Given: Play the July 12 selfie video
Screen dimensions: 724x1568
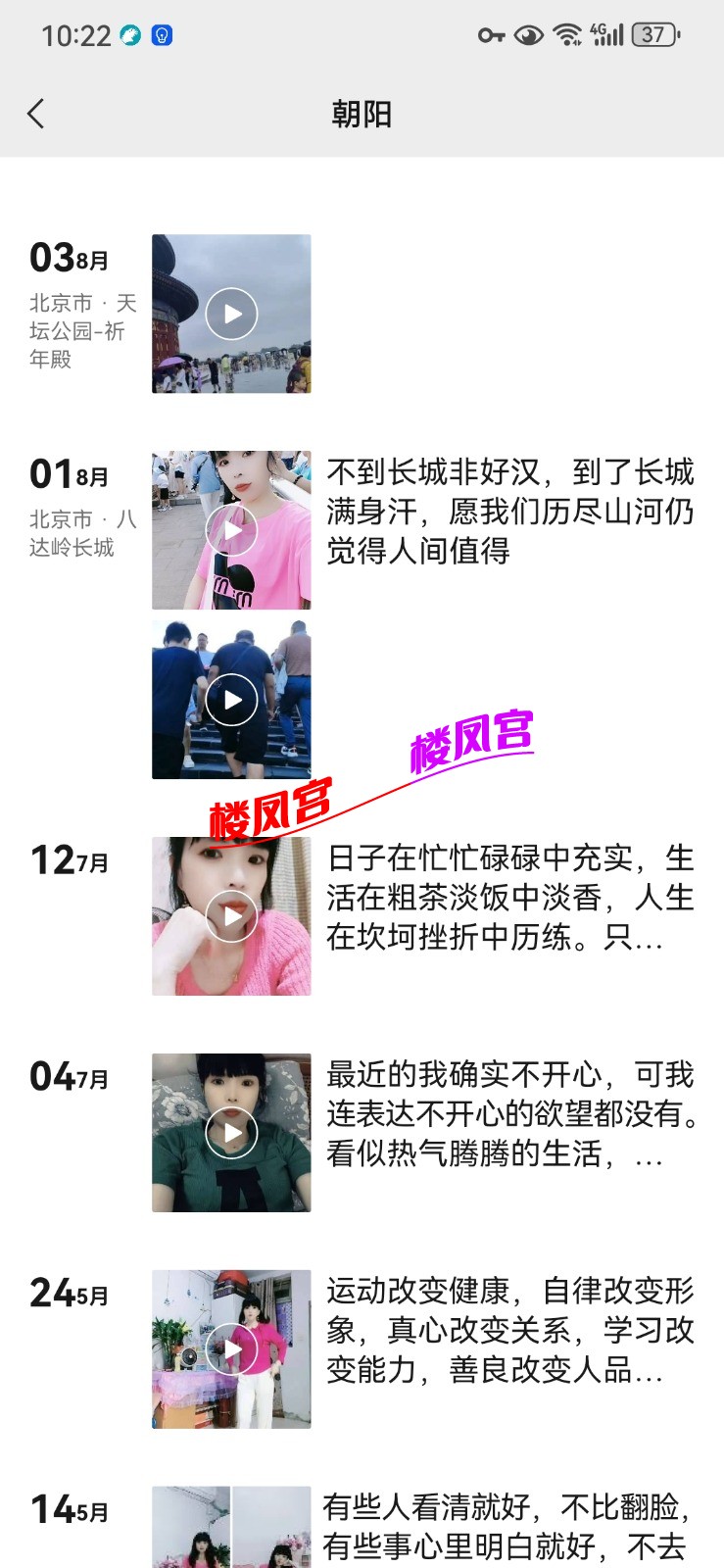Looking at the screenshot, I should click(230, 915).
